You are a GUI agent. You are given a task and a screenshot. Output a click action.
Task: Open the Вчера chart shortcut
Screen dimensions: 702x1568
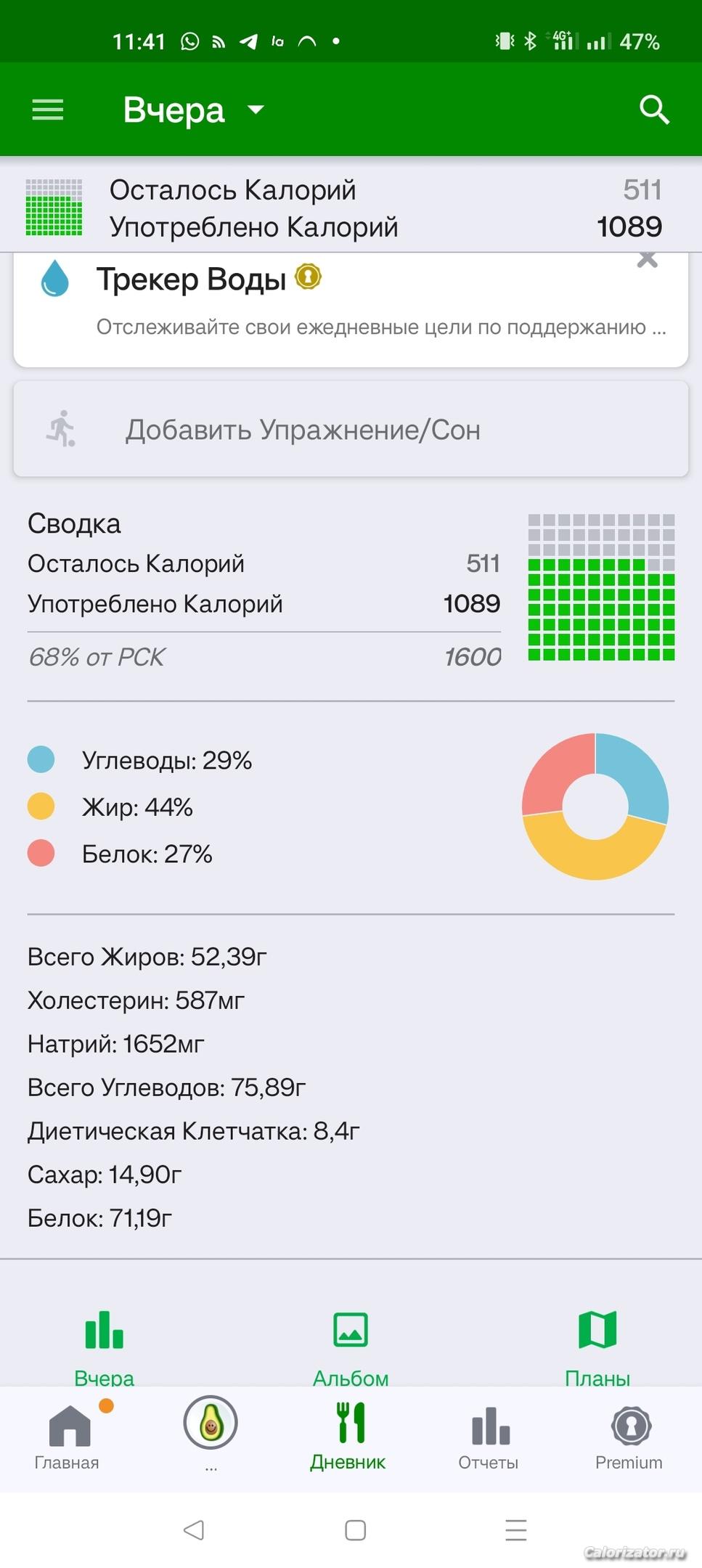104,1347
